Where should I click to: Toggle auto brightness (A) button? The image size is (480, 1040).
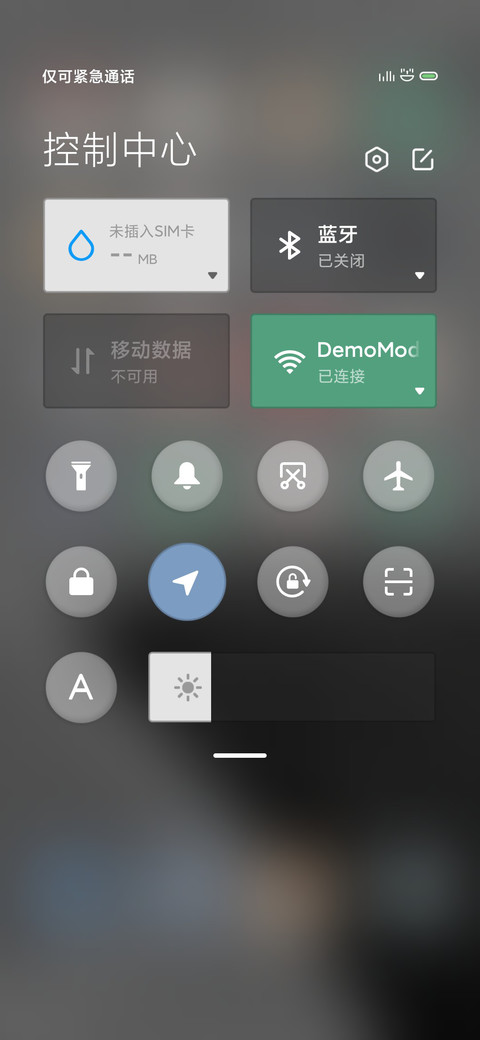(x=81, y=687)
